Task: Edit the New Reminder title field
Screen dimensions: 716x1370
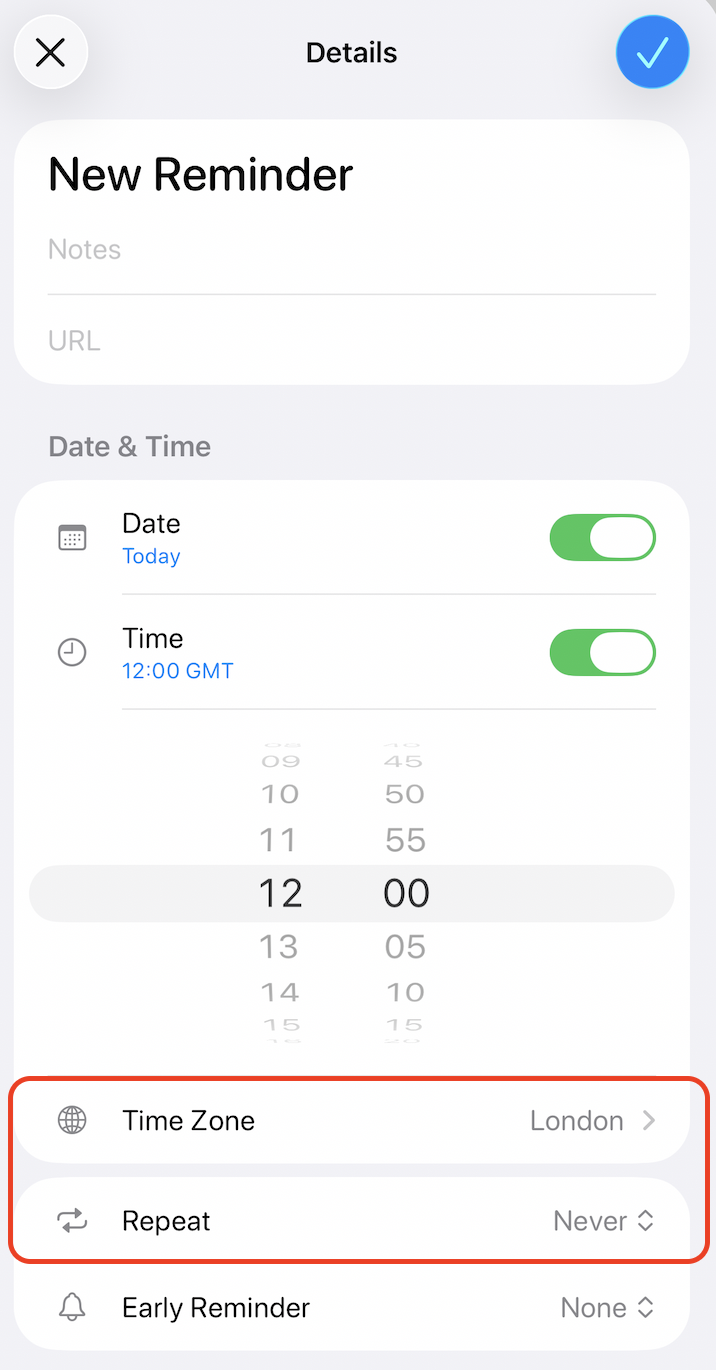Action: (x=200, y=175)
